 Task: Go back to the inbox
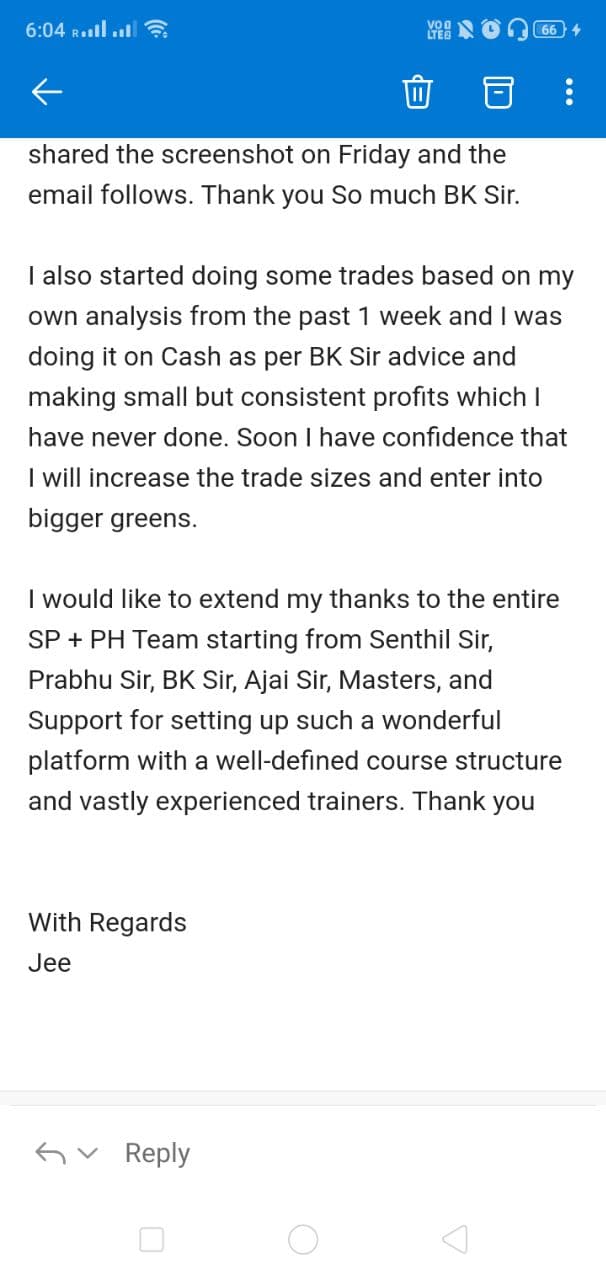(x=48, y=93)
